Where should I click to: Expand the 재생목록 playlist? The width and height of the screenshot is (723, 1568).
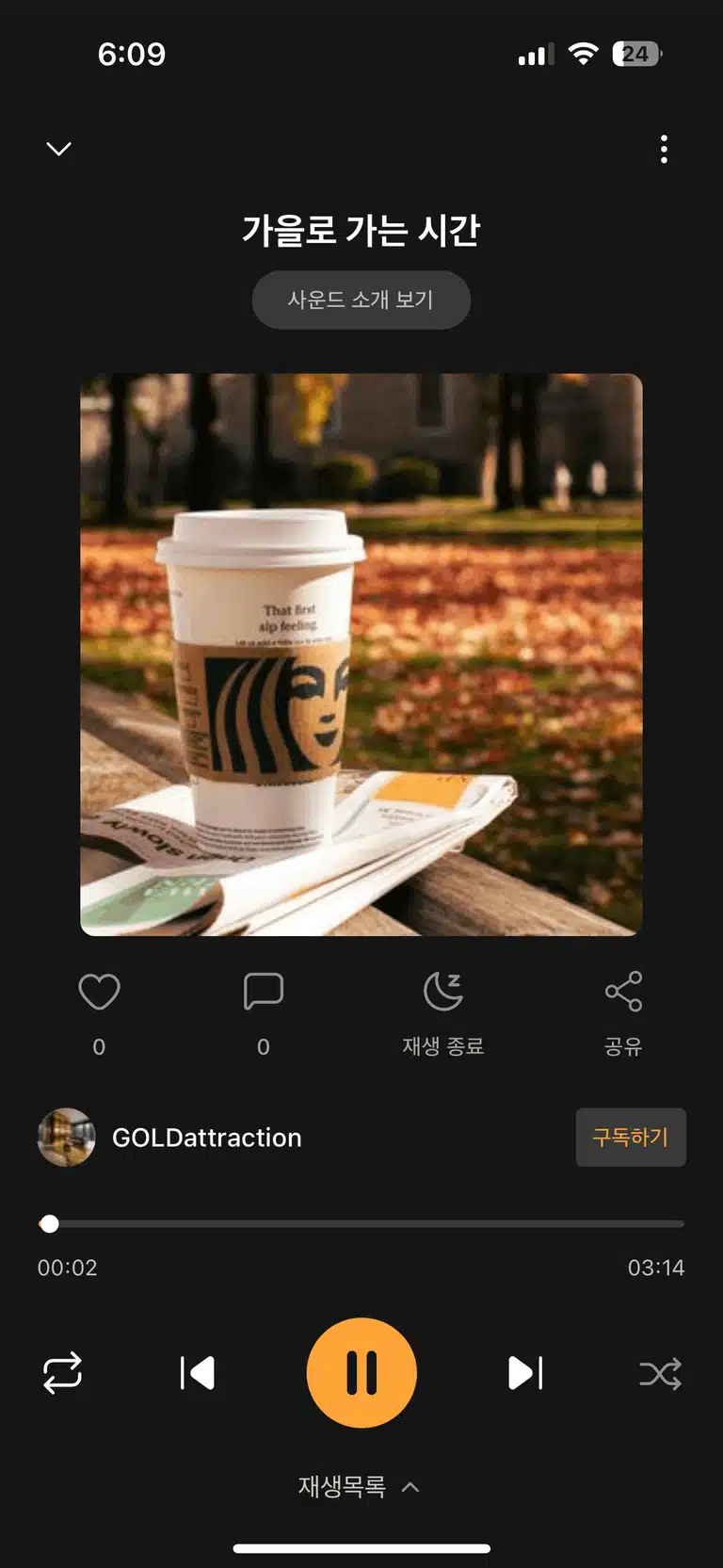pyautogui.click(x=359, y=1486)
